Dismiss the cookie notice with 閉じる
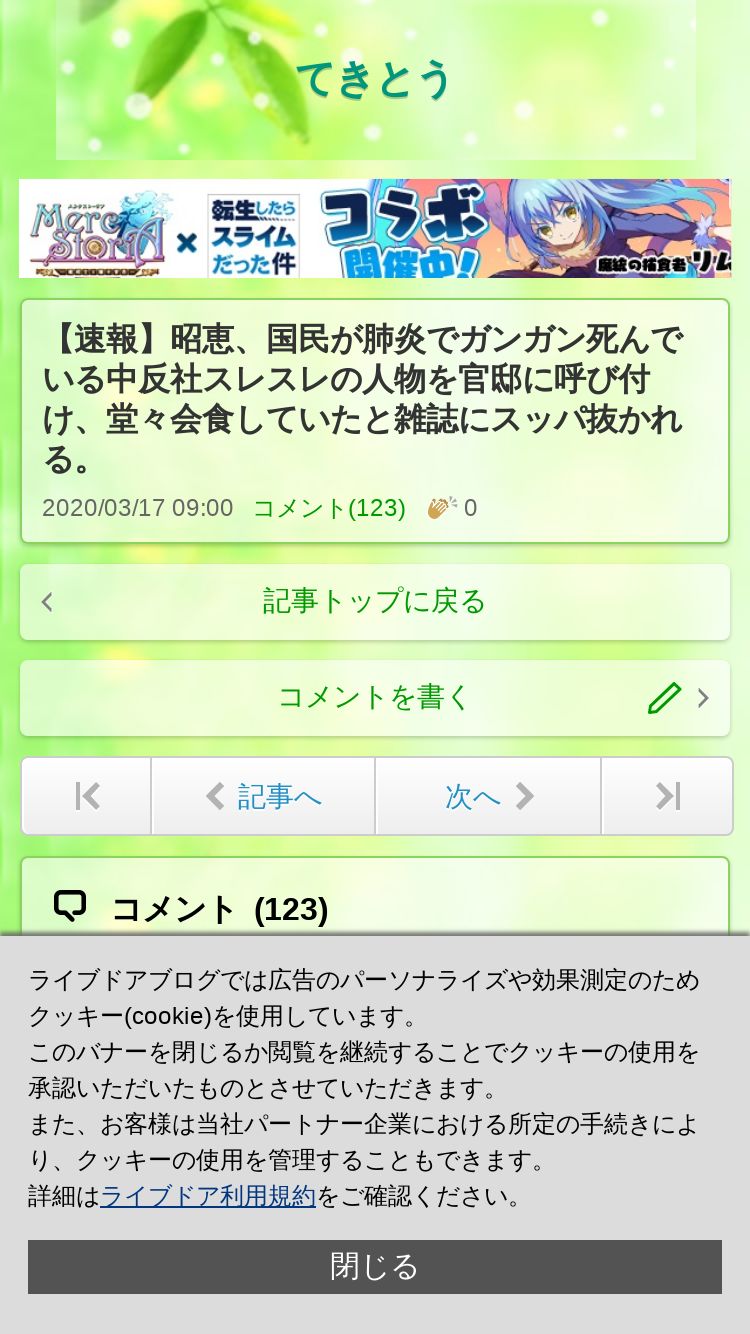 coord(375,1267)
